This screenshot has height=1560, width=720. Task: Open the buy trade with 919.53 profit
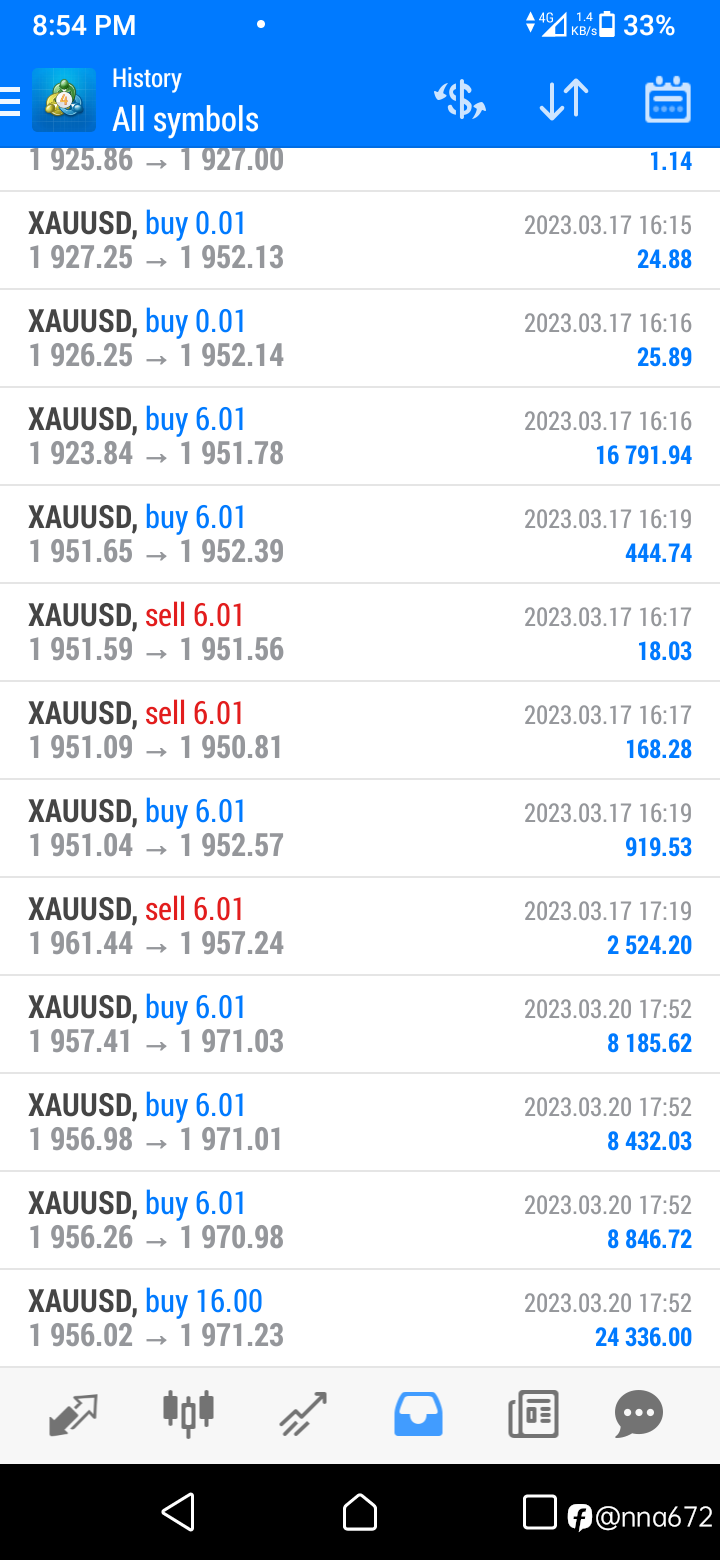360,829
